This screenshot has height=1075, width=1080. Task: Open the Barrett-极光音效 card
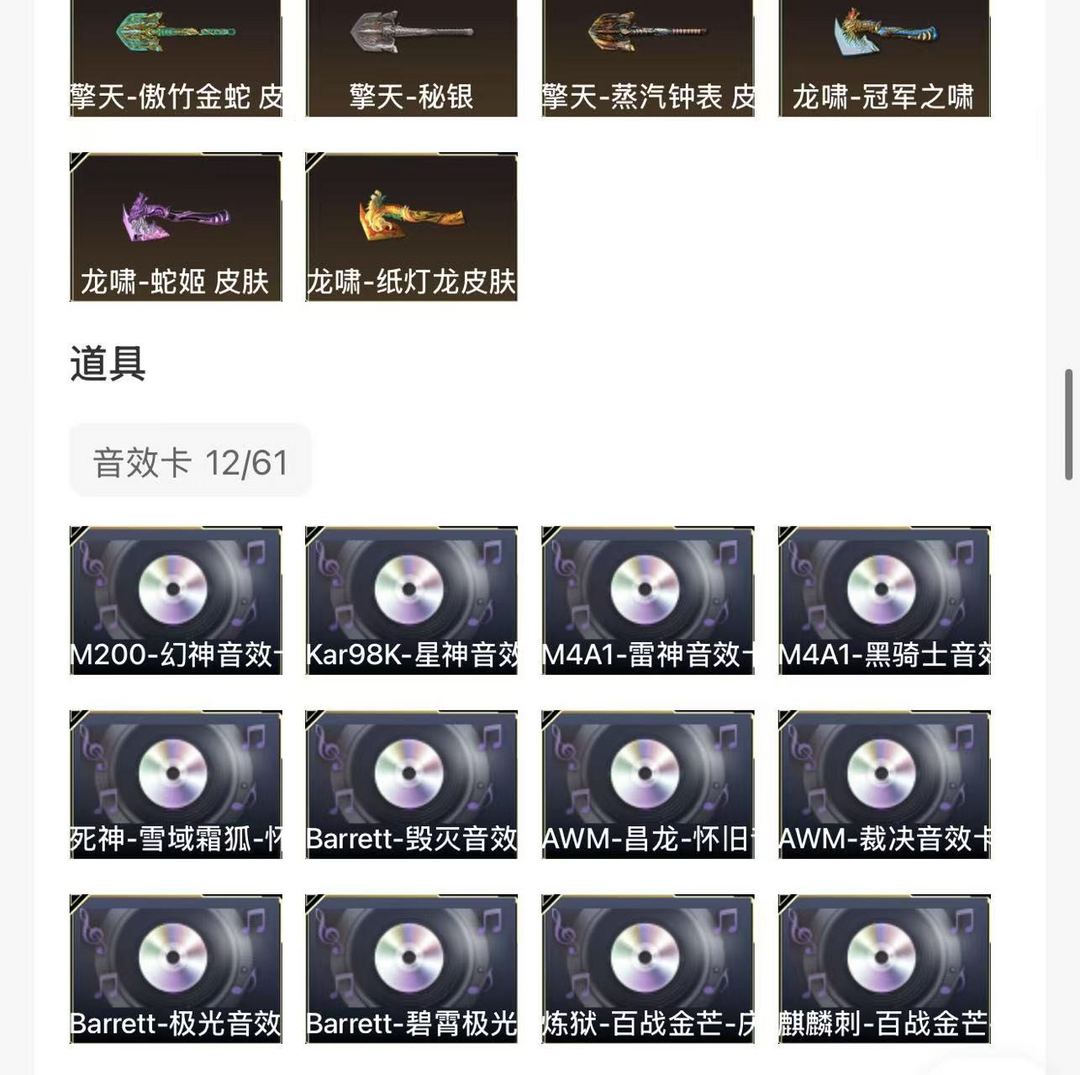(x=176, y=969)
